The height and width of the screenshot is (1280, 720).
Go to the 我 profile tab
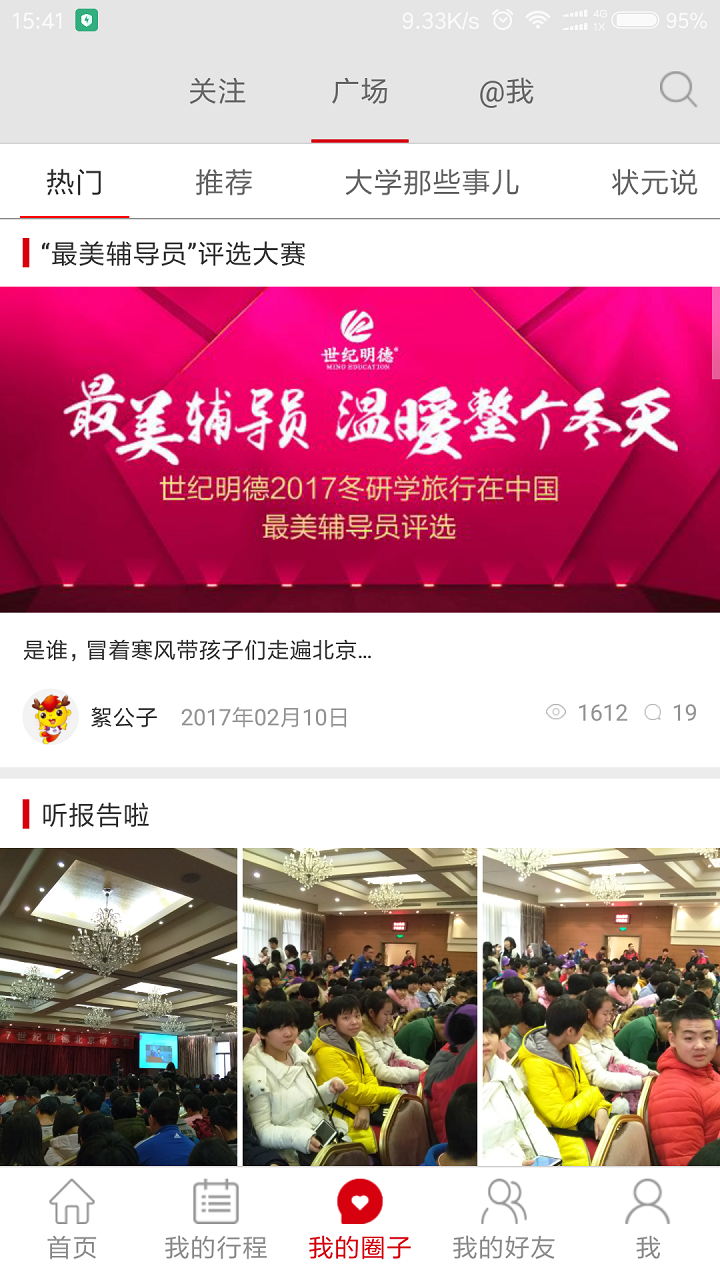(x=648, y=1218)
